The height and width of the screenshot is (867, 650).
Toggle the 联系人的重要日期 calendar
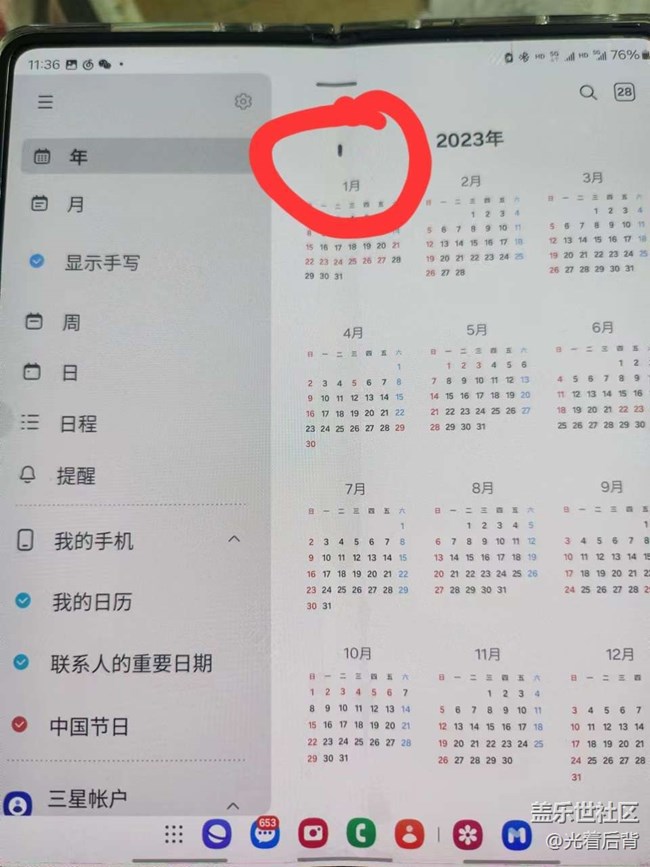coord(21,662)
